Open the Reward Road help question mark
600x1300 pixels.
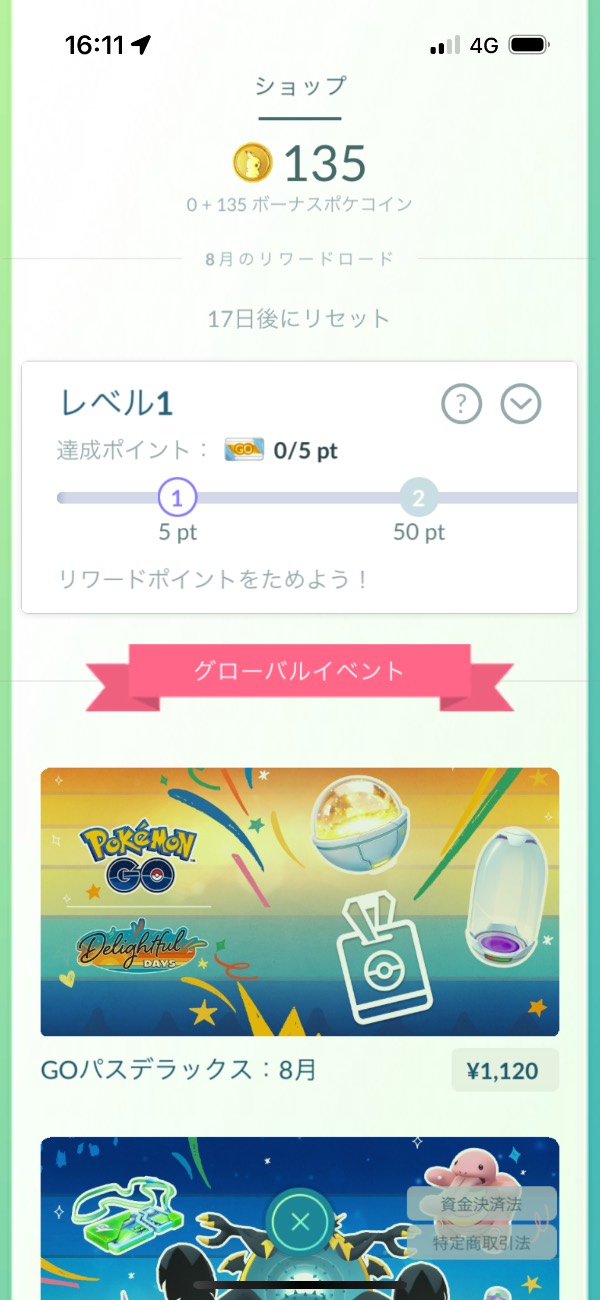tap(461, 404)
